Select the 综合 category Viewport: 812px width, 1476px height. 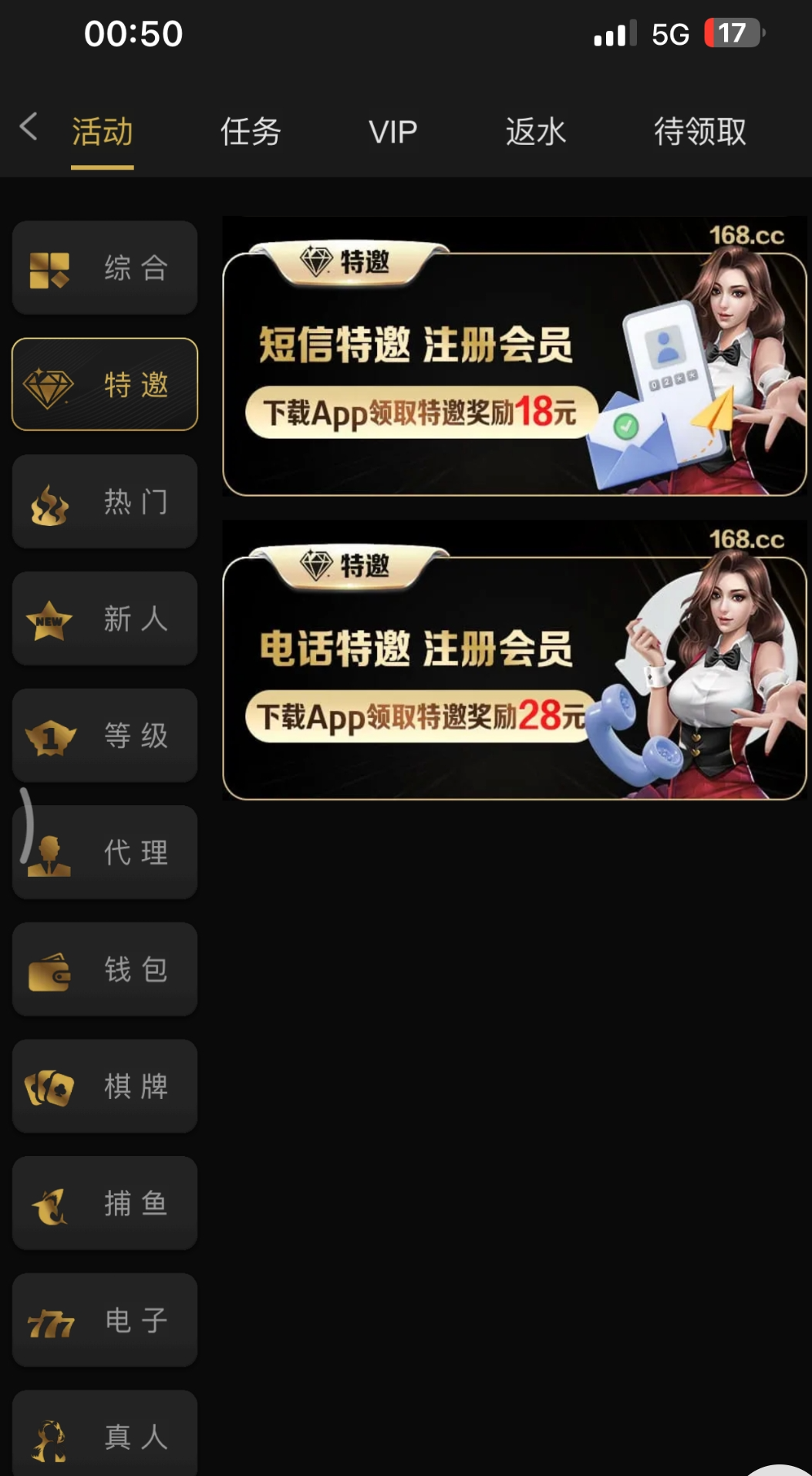105,268
